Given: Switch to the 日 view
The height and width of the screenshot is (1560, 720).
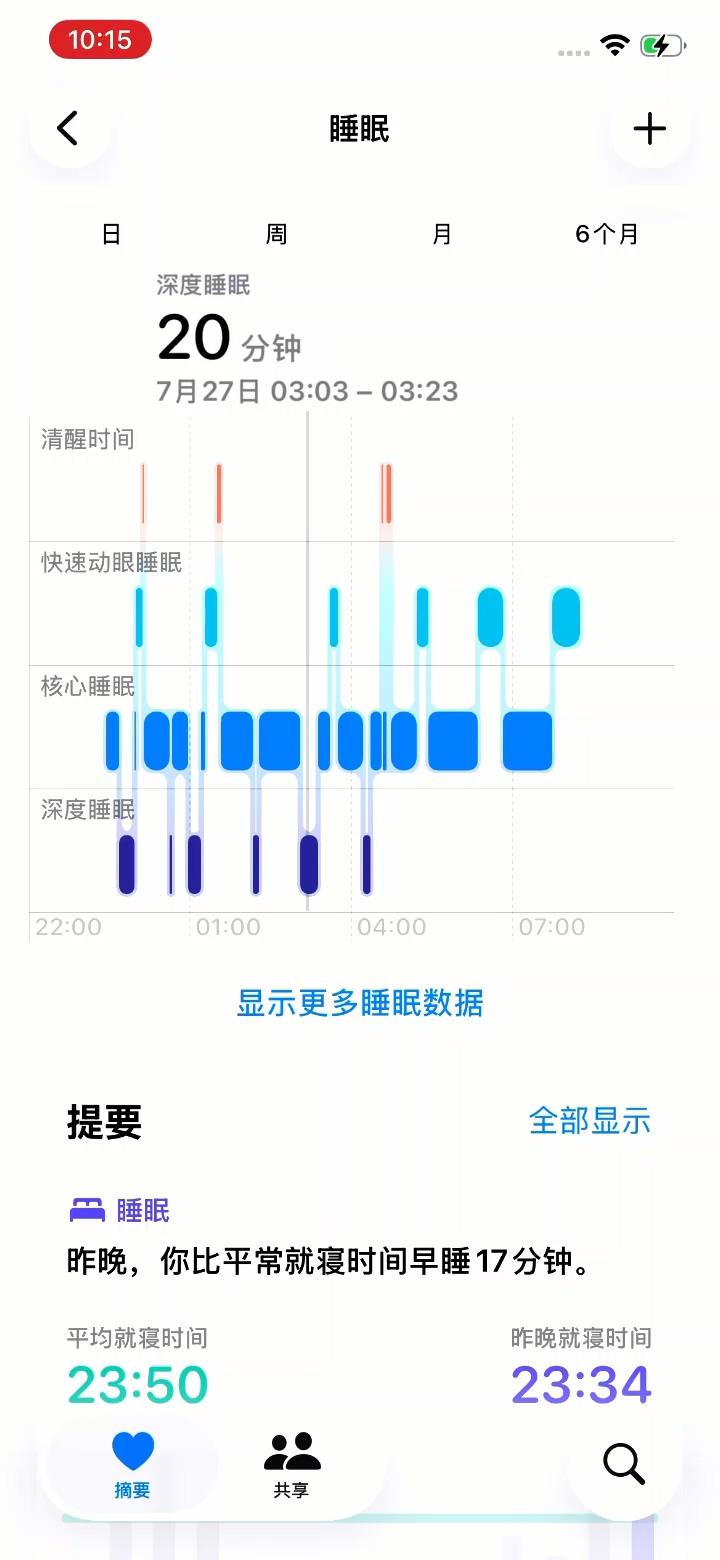Looking at the screenshot, I should point(111,234).
